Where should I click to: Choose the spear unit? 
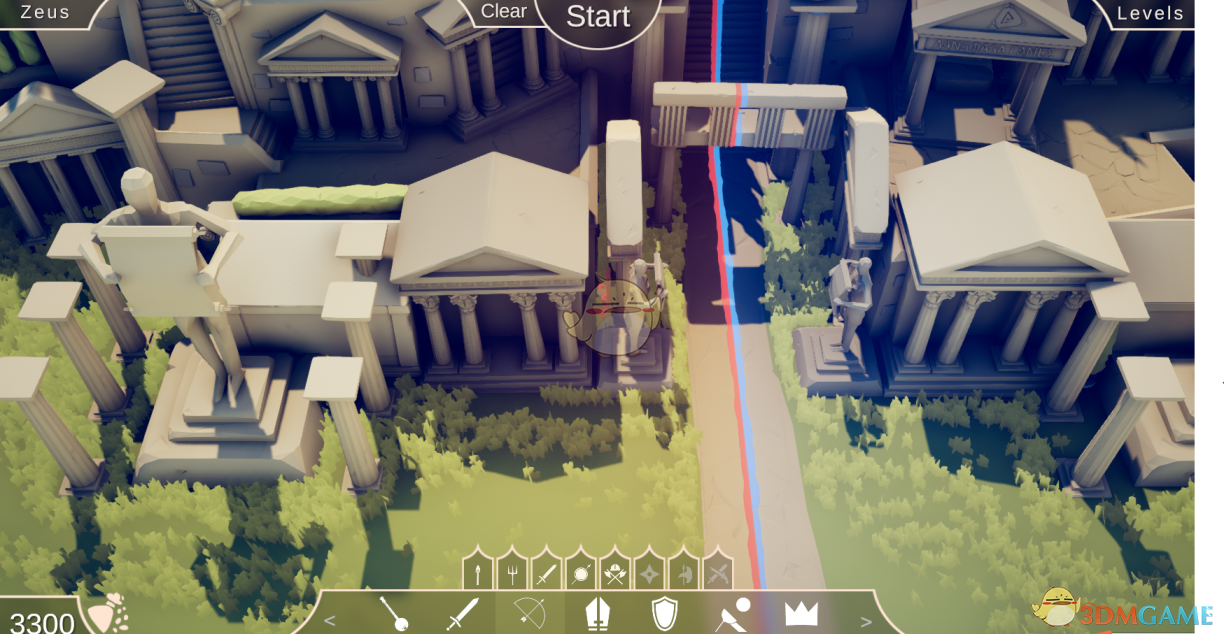pos(478,573)
